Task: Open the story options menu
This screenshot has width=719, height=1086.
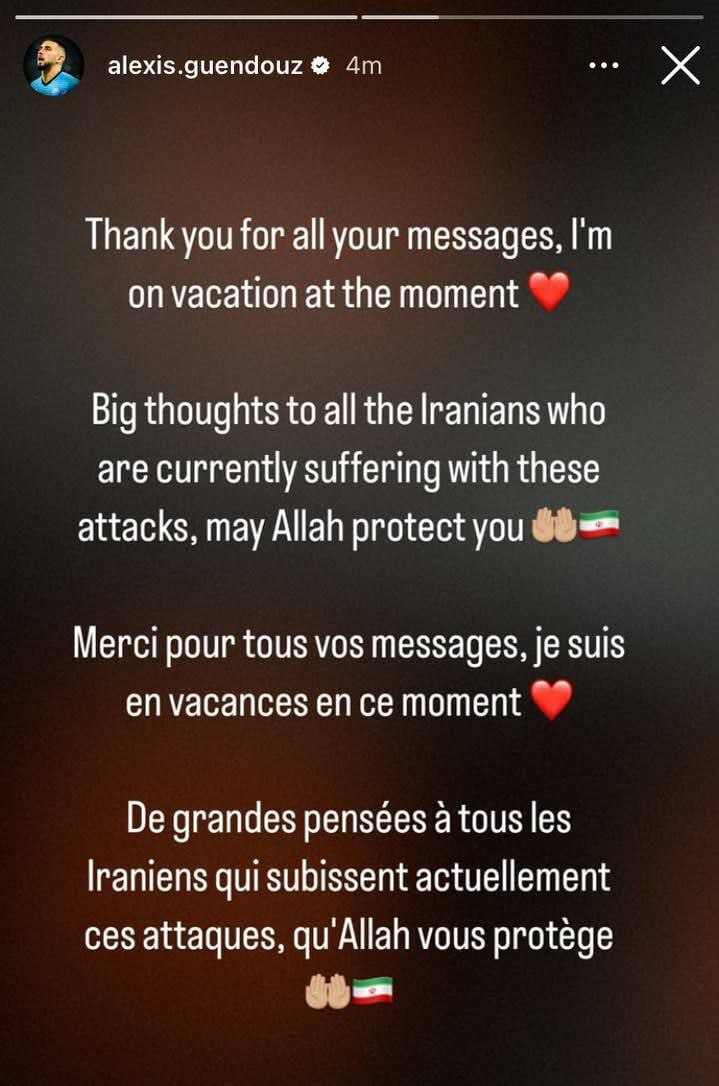Action: point(604,66)
